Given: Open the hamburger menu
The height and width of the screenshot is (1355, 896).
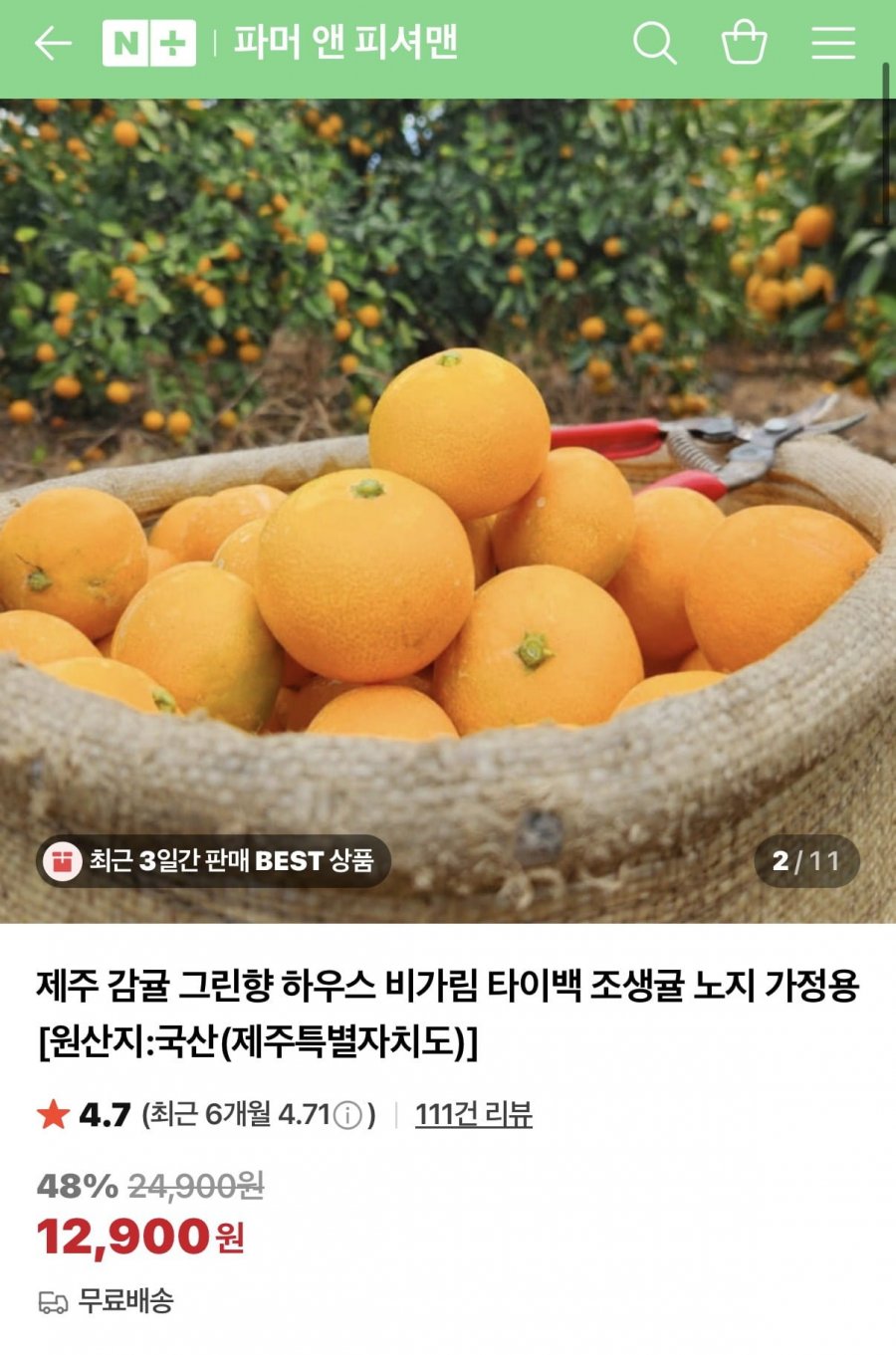Looking at the screenshot, I should click(832, 43).
